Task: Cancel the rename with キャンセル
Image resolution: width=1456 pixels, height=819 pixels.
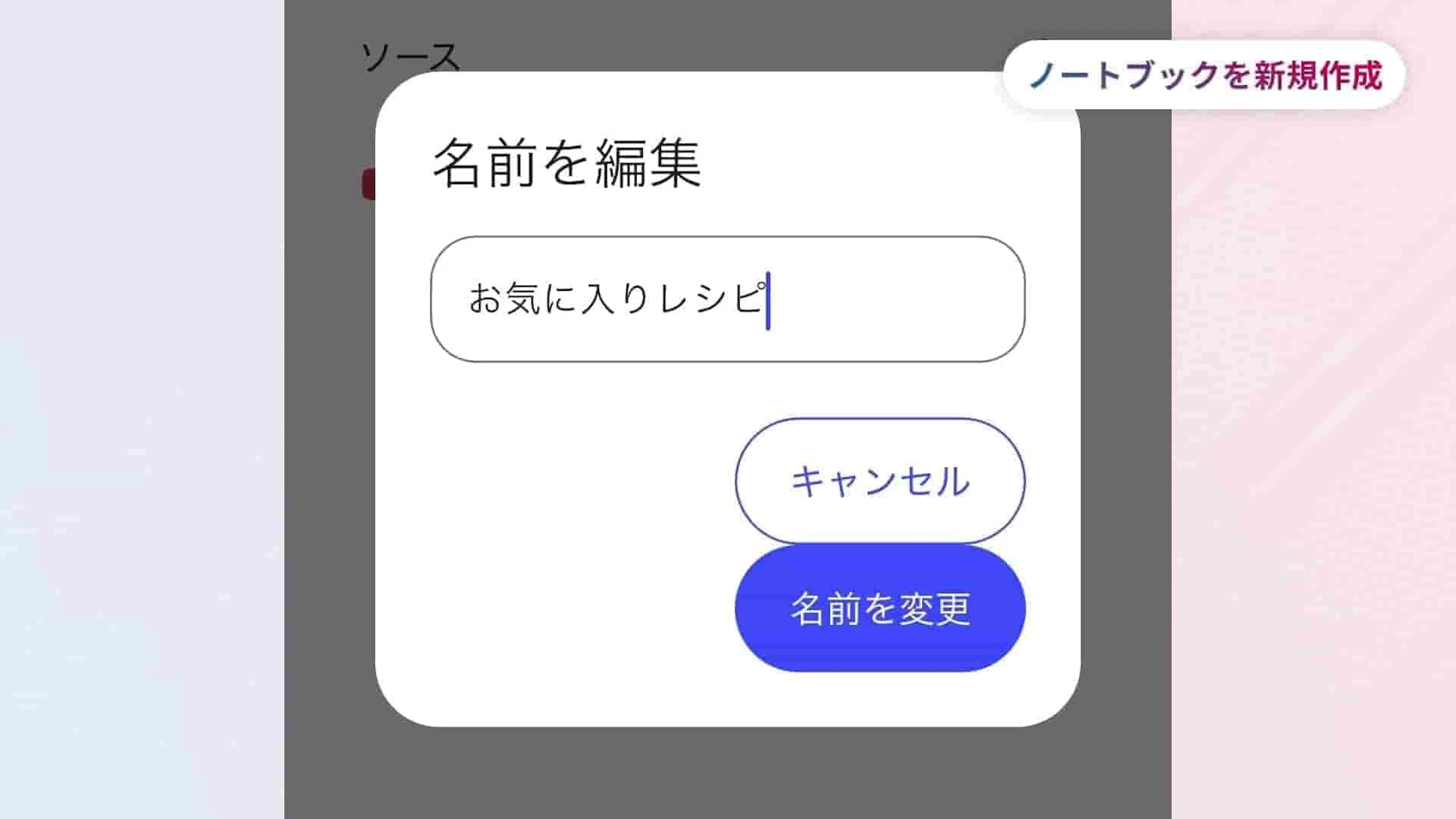Action: coord(880,481)
